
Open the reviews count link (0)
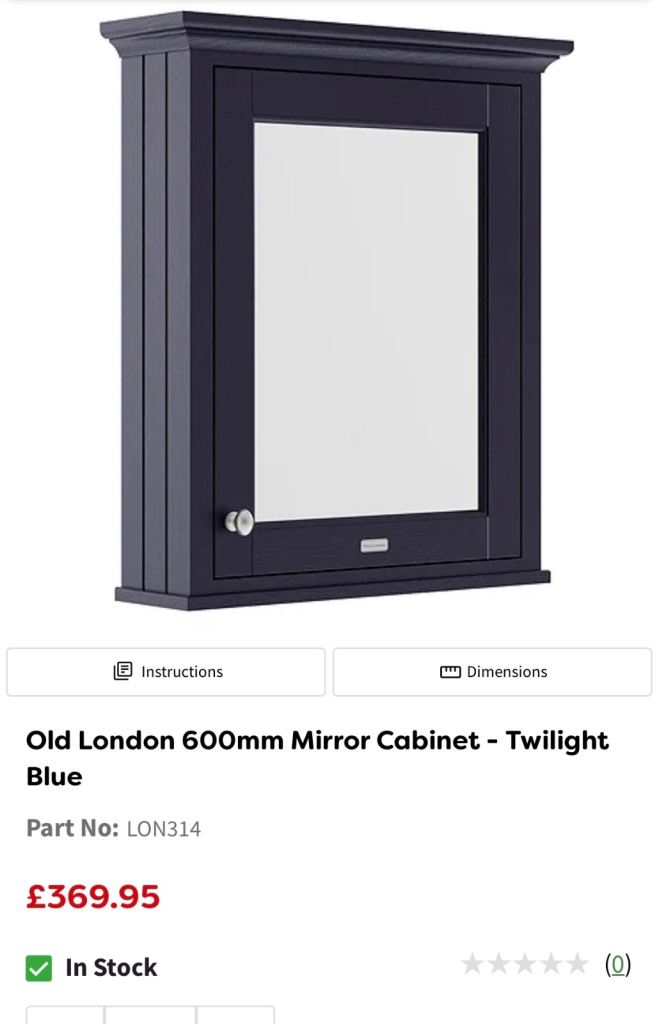click(x=618, y=965)
